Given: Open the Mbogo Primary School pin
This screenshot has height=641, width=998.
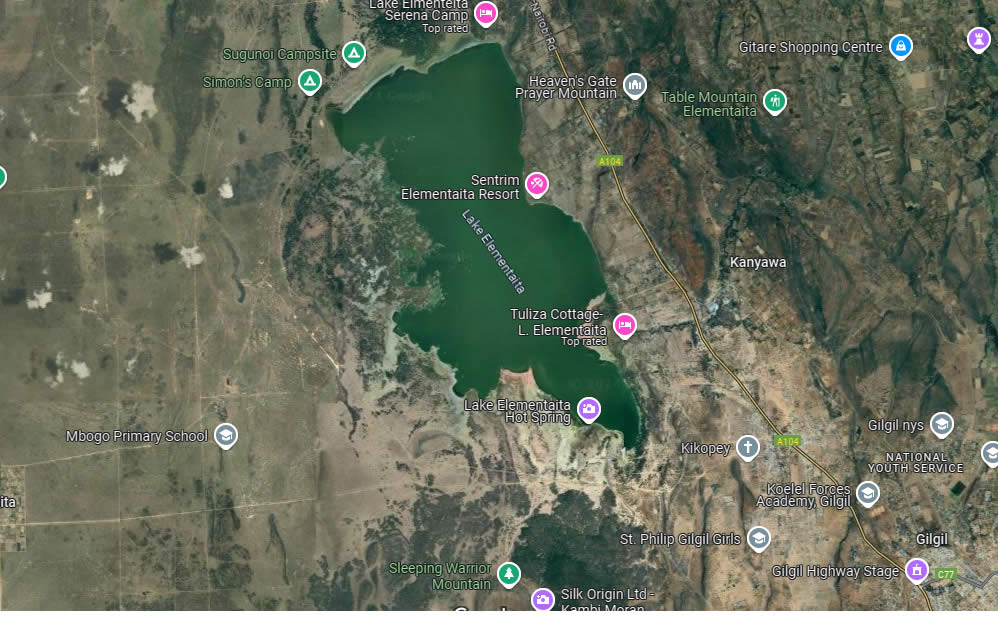Looking at the screenshot, I should pos(226,435).
